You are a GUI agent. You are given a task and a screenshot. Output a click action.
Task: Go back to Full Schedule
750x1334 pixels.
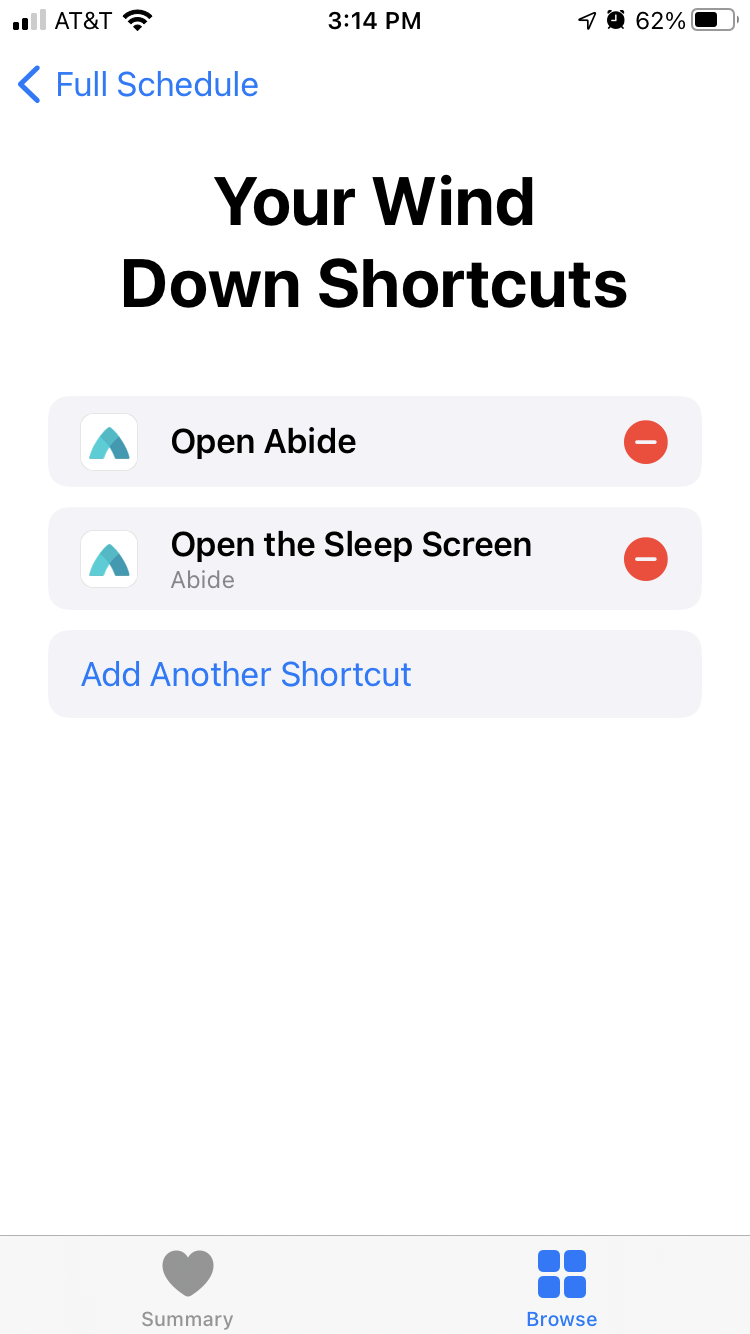[x=138, y=84]
